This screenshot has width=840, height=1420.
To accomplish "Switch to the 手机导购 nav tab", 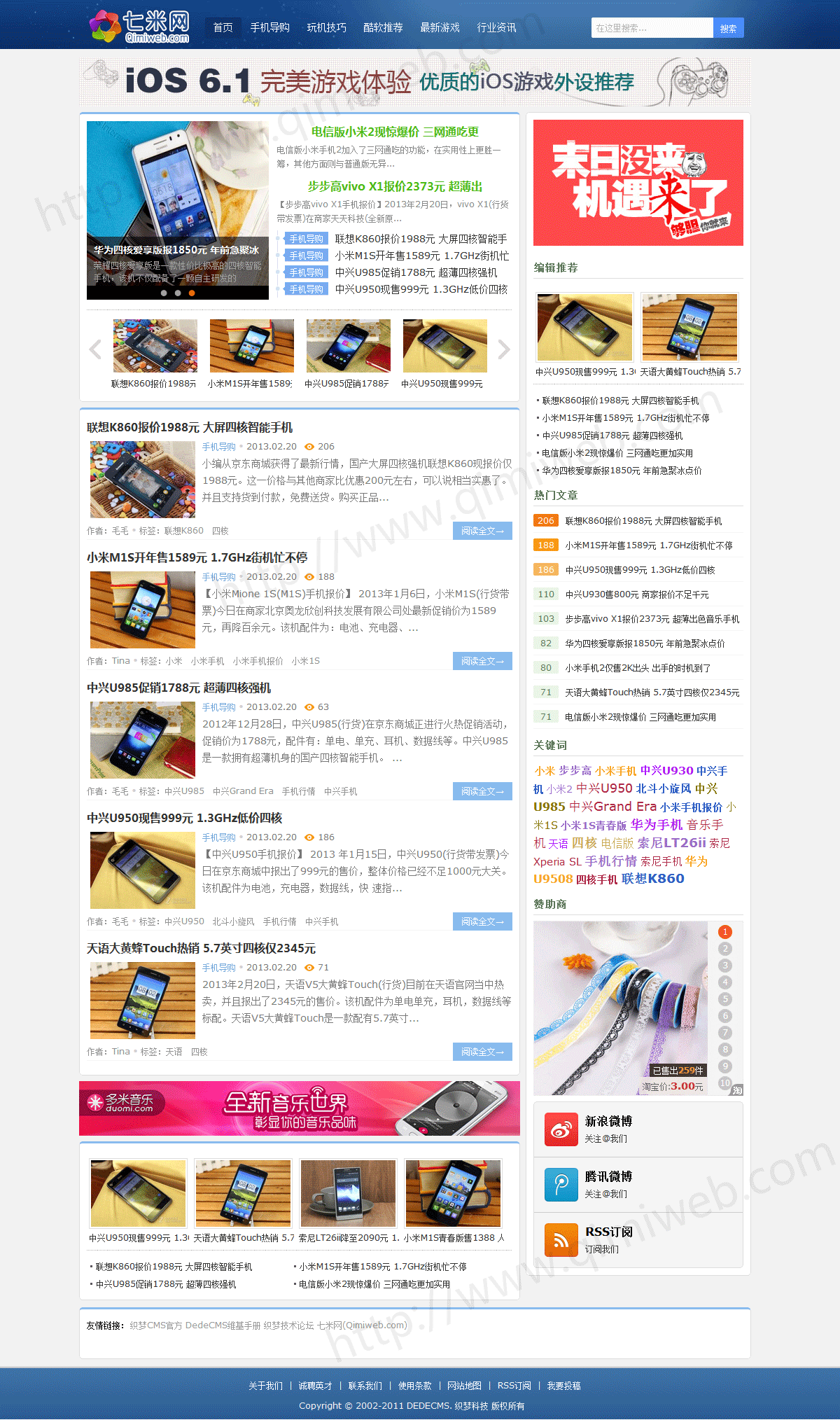I will point(270,28).
